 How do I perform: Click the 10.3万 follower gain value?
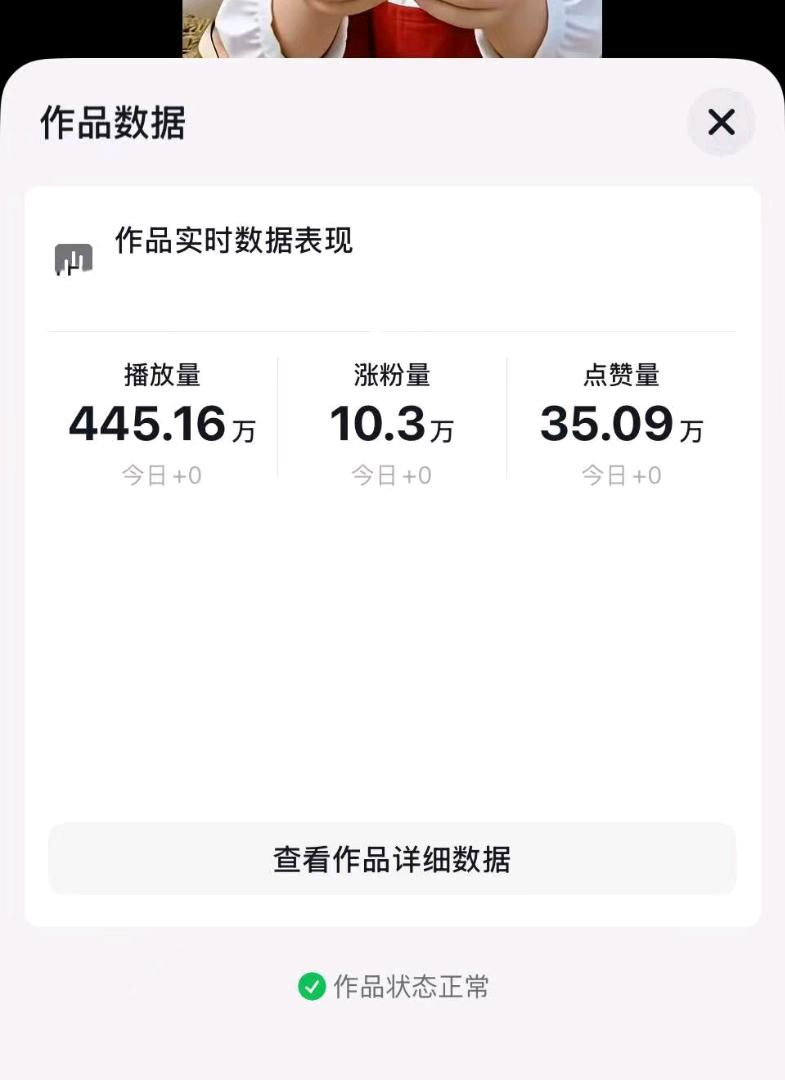click(x=392, y=424)
